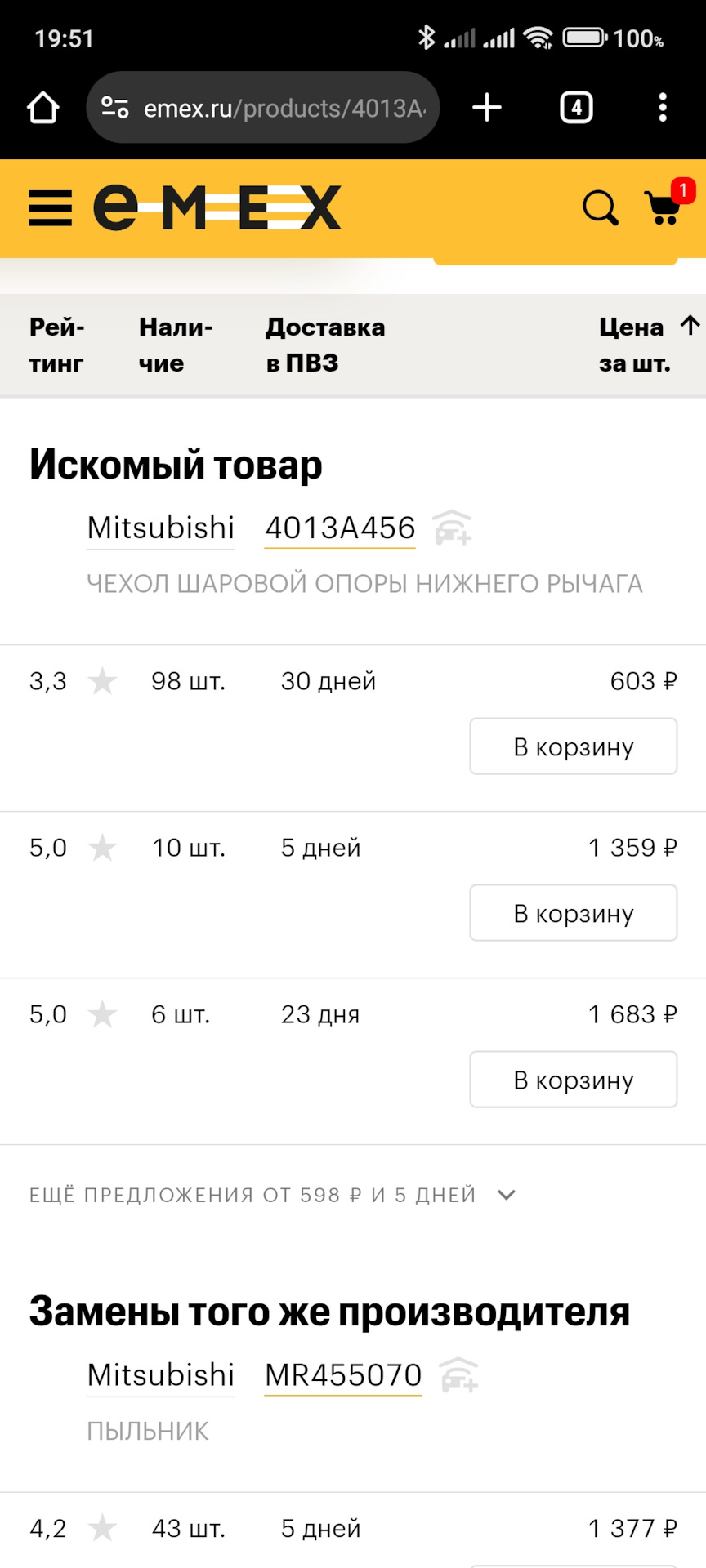Add part MR455070 to your garage
The width and height of the screenshot is (706, 1568).
pyautogui.click(x=458, y=1374)
